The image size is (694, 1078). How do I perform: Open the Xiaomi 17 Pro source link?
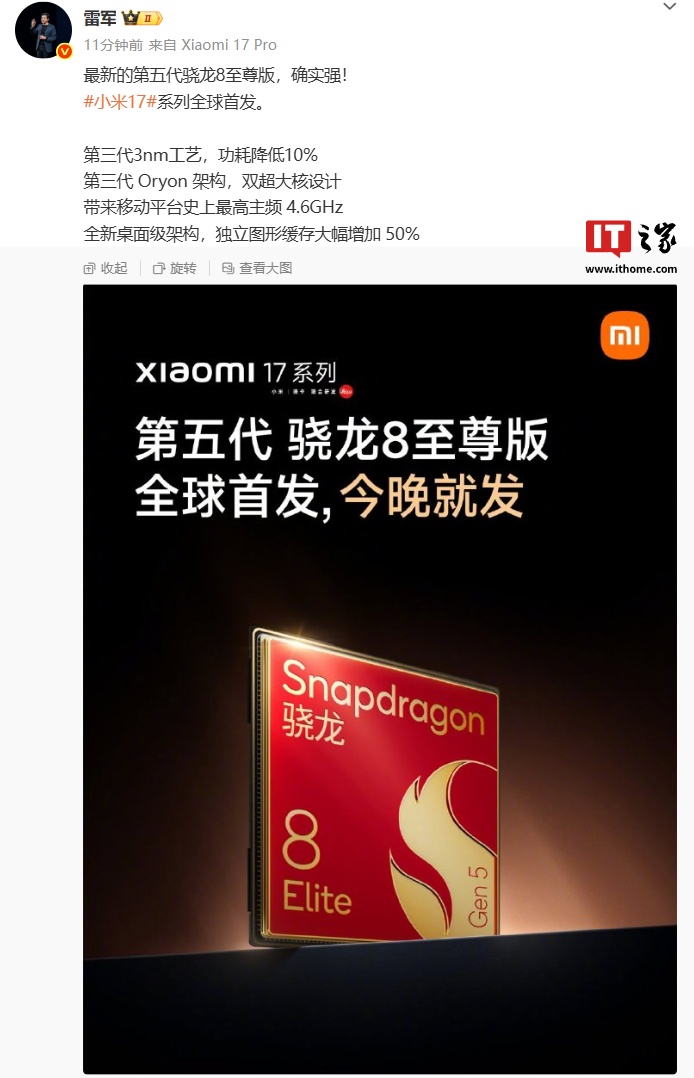tap(229, 45)
